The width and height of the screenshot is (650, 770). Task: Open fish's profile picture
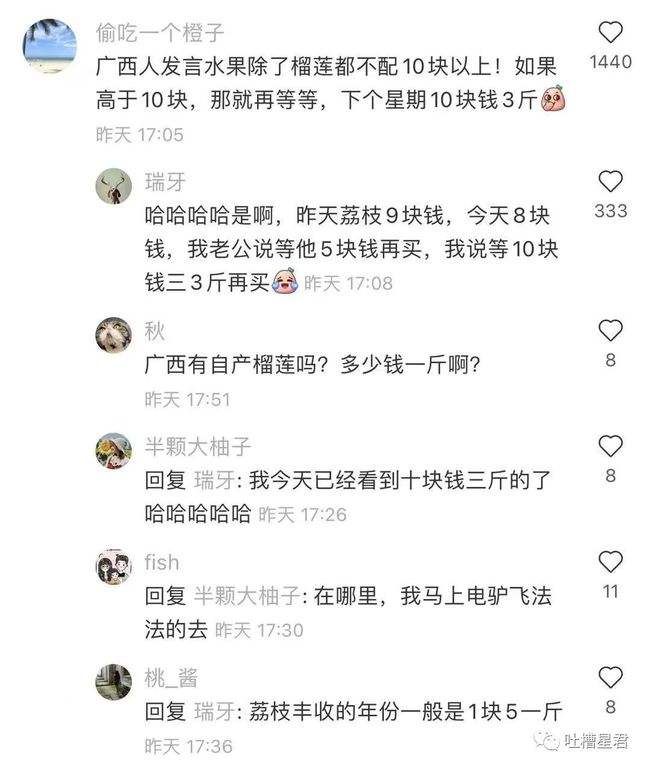click(114, 567)
